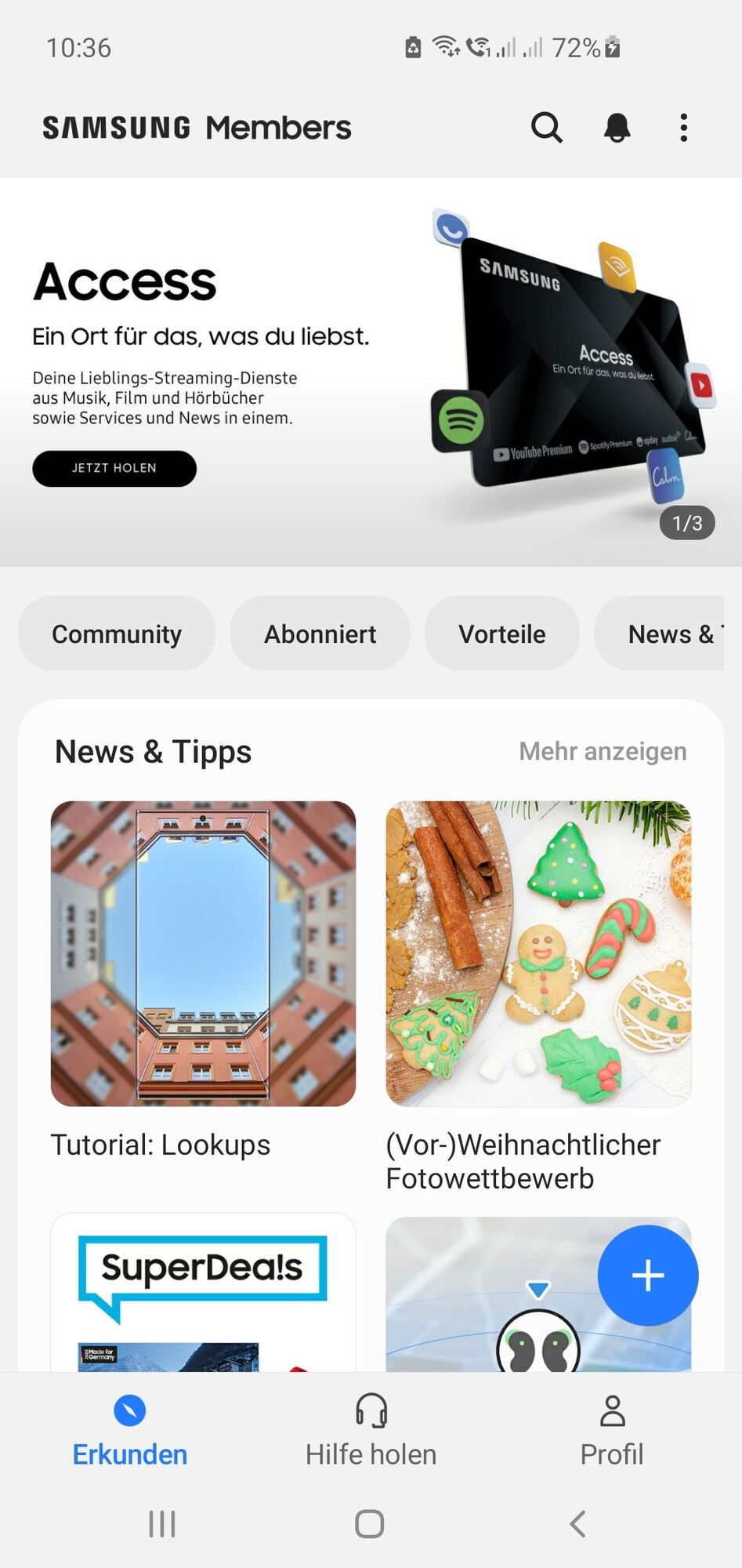
Task: Open recent apps from navigation bar
Action: tap(162, 1523)
